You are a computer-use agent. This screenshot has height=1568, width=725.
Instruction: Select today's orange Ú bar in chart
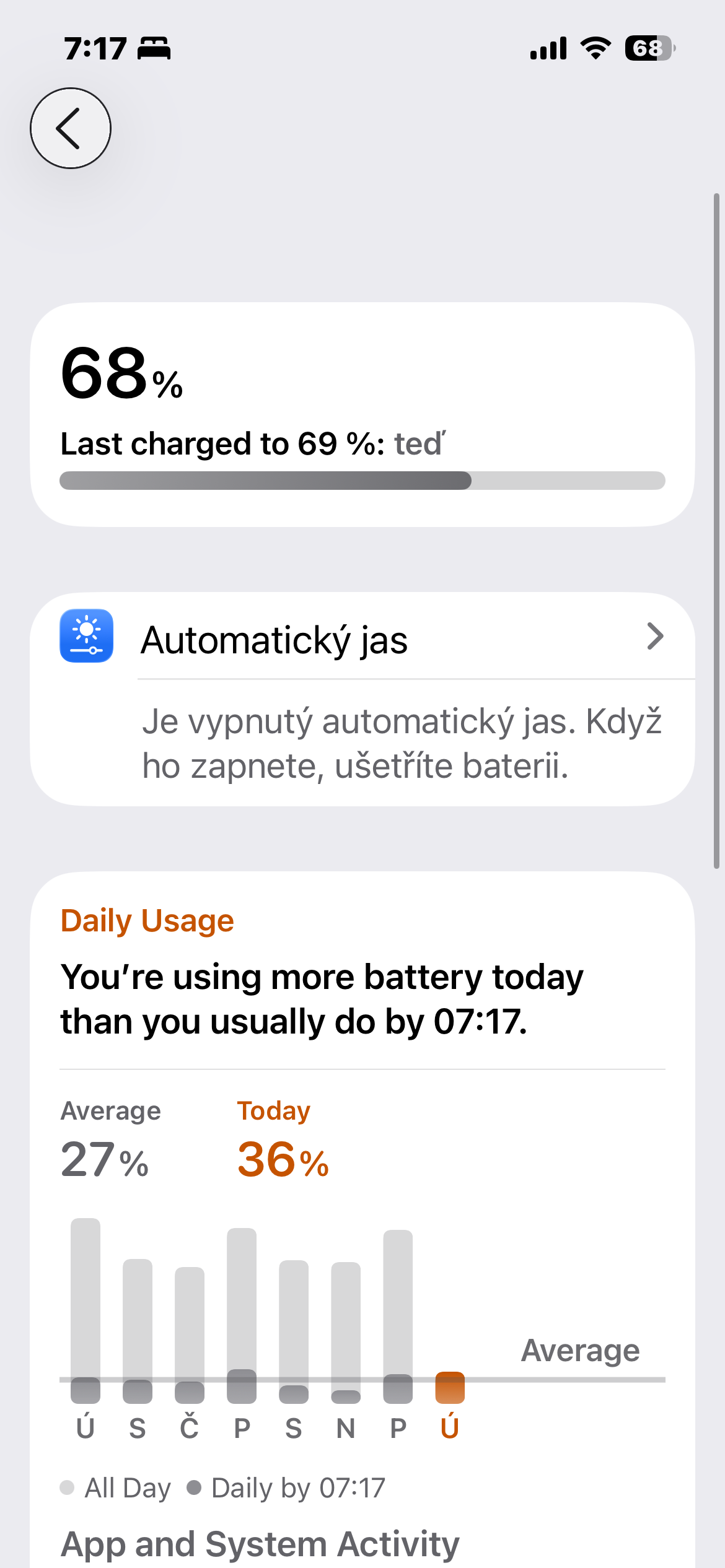point(450,1388)
